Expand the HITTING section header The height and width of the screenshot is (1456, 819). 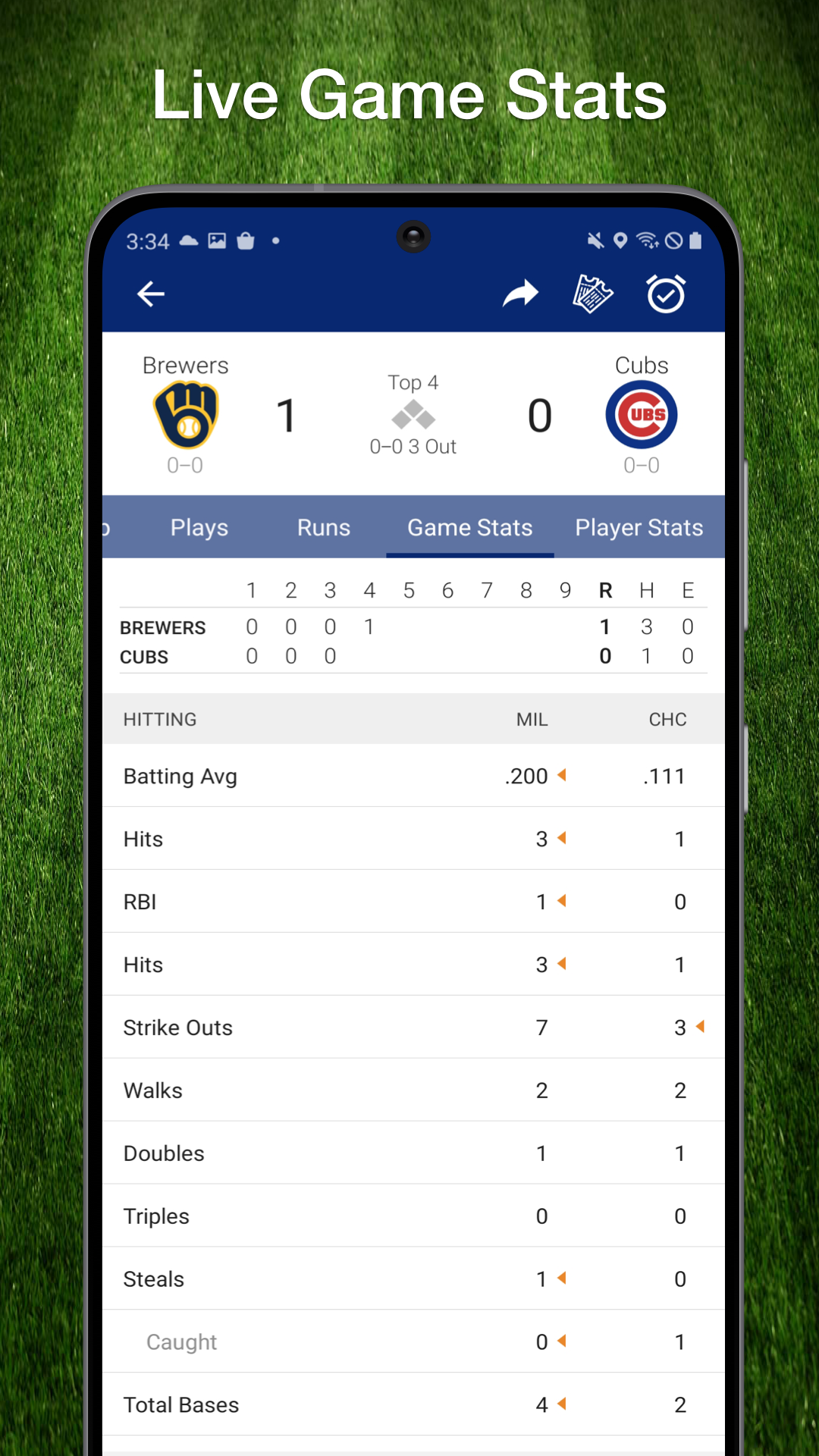[x=413, y=719]
